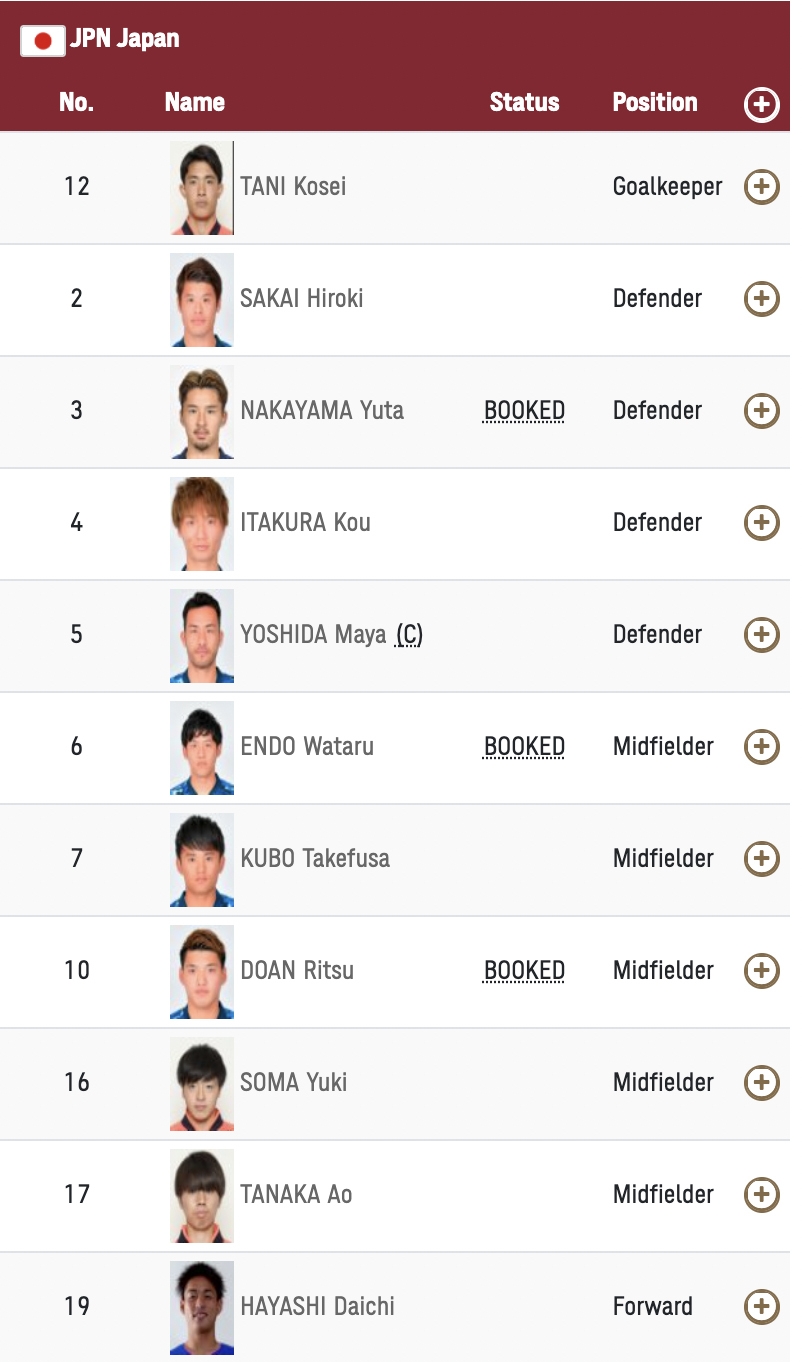
Task: Tap BOOKED status for NAKAYAMA Yuta
Action: click(x=524, y=411)
